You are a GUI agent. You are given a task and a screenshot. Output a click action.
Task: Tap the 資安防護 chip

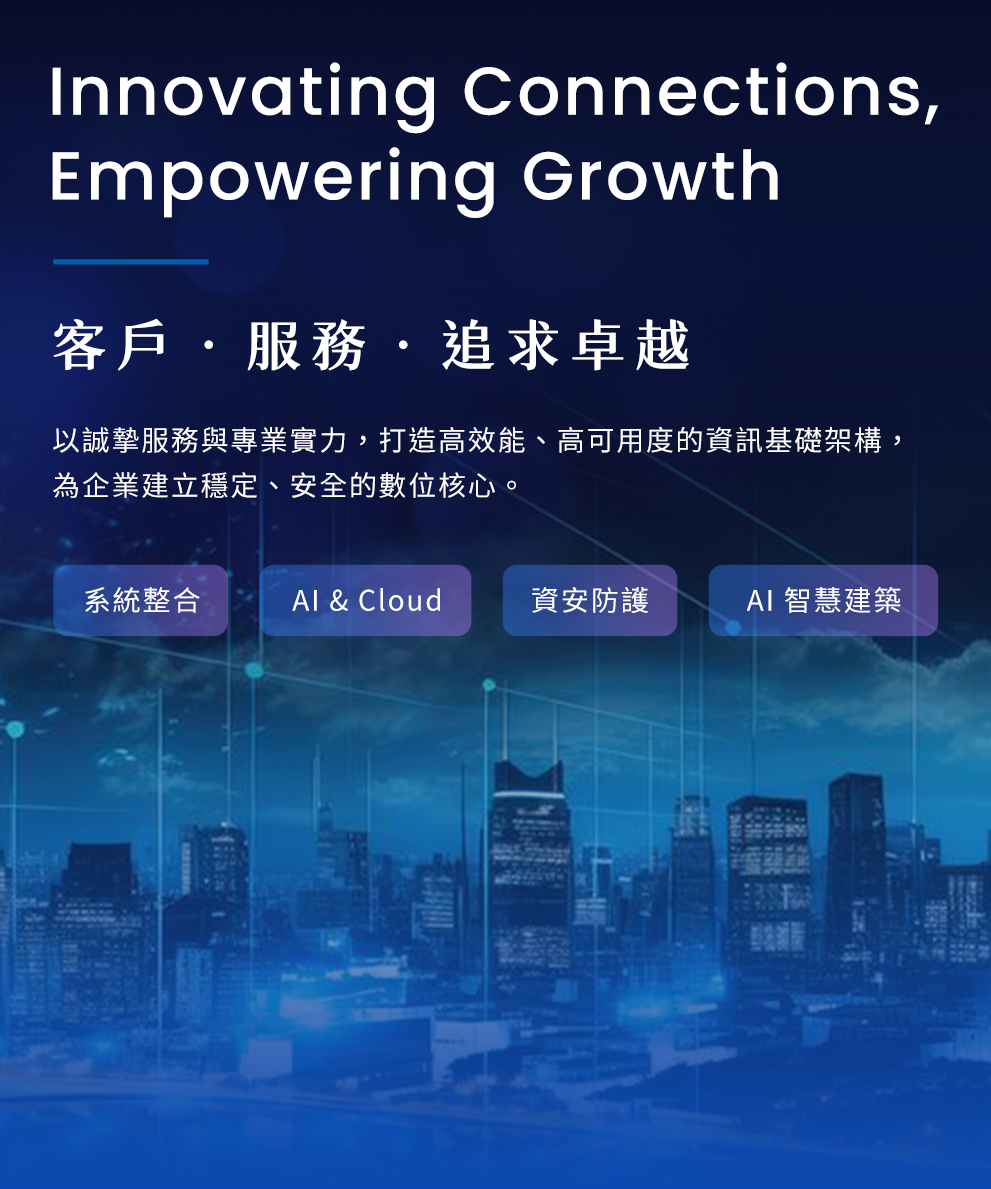coord(590,600)
